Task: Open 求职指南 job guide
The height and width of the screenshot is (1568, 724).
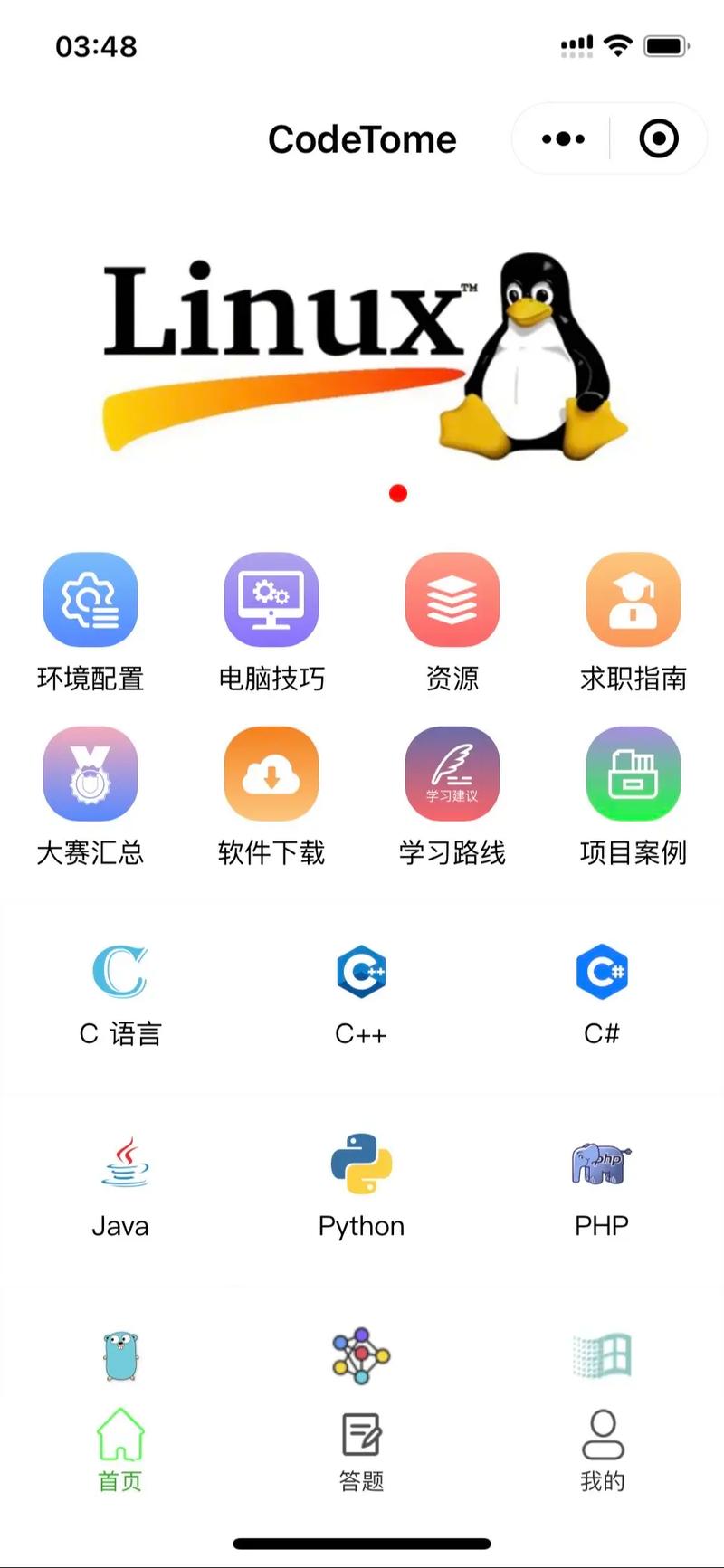Action: (633, 622)
